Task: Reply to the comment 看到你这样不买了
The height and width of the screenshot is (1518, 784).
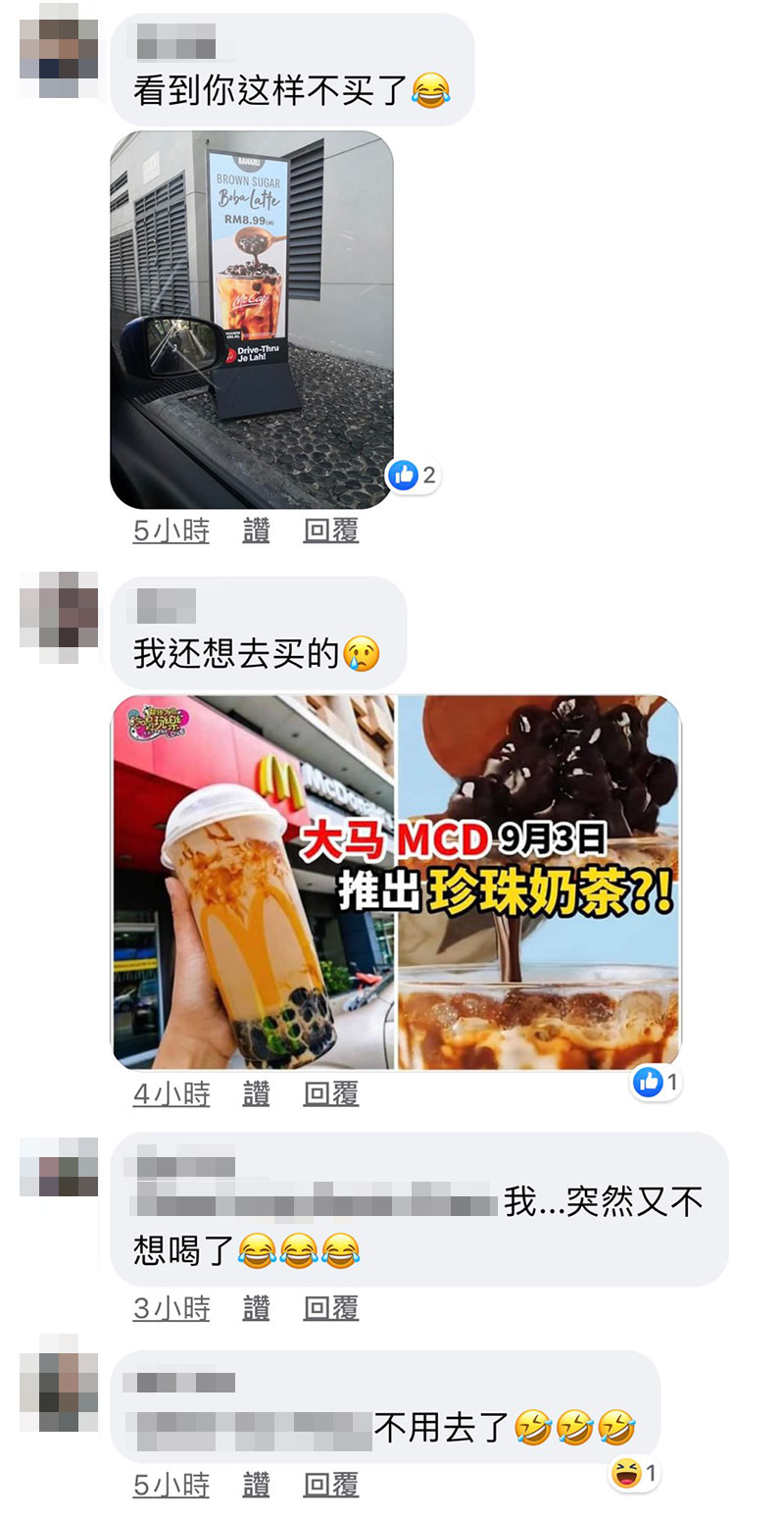Action: coord(331,531)
